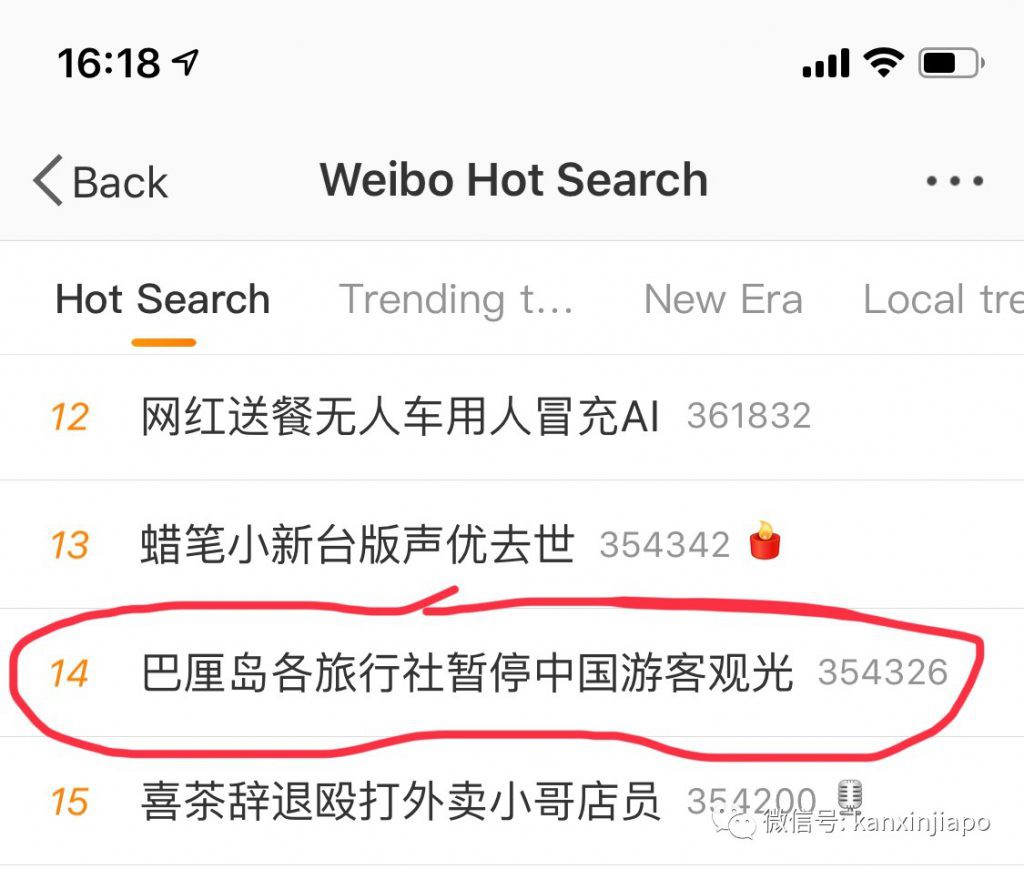Go back from Weibo Hot Search
This screenshot has width=1024, height=869.
click(x=100, y=182)
